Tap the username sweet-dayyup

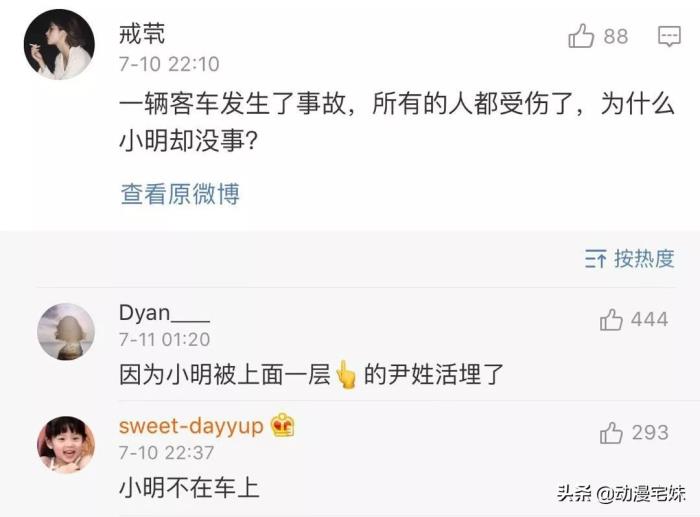tap(191, 426)
